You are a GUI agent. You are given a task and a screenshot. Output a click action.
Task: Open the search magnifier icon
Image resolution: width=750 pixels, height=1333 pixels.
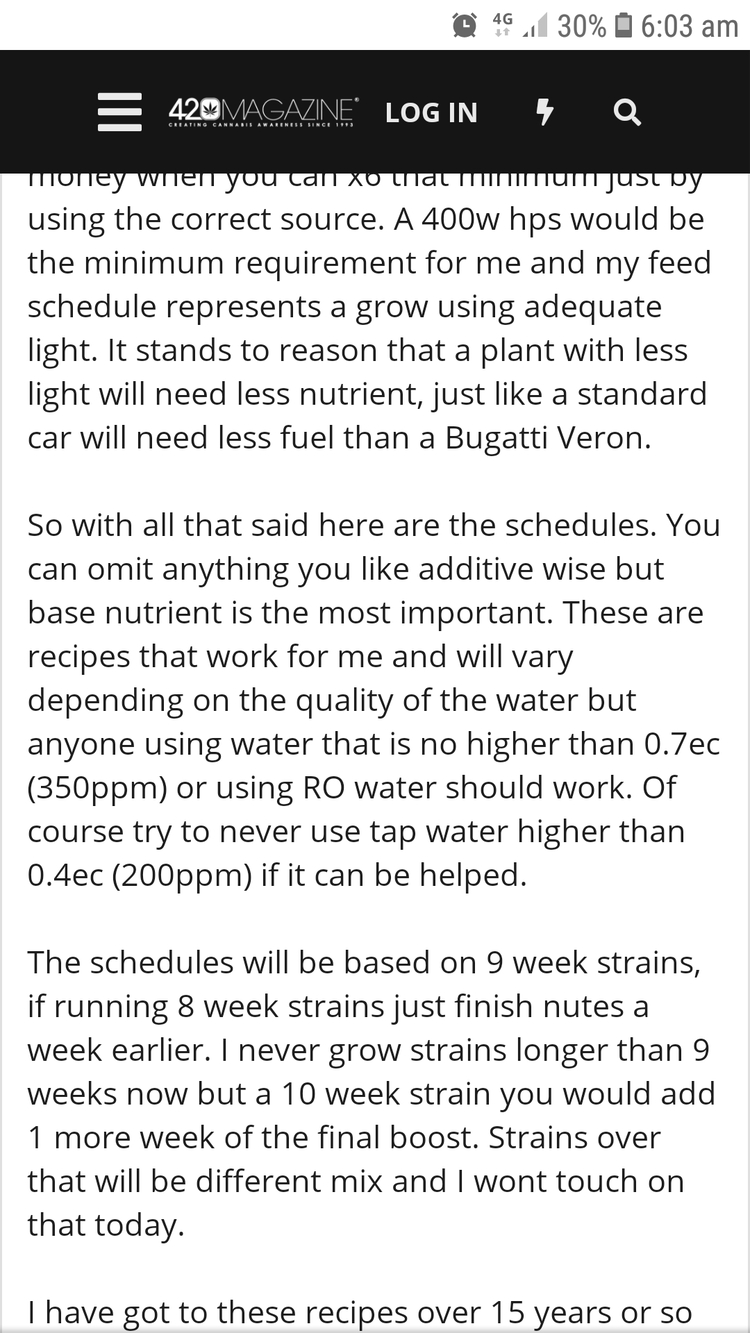pos(627,112)
